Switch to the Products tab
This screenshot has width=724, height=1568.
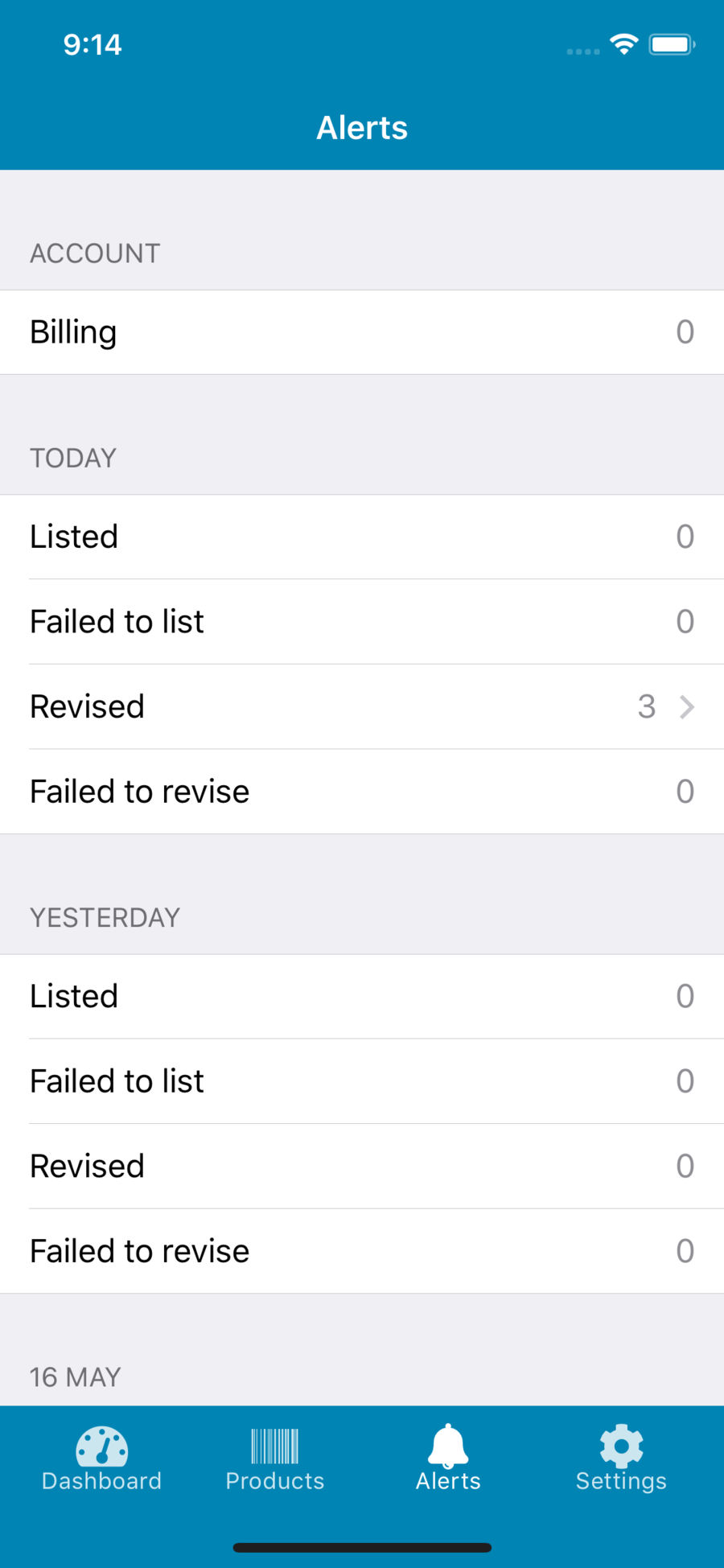pyautogui.click(x=275, y=1459)
